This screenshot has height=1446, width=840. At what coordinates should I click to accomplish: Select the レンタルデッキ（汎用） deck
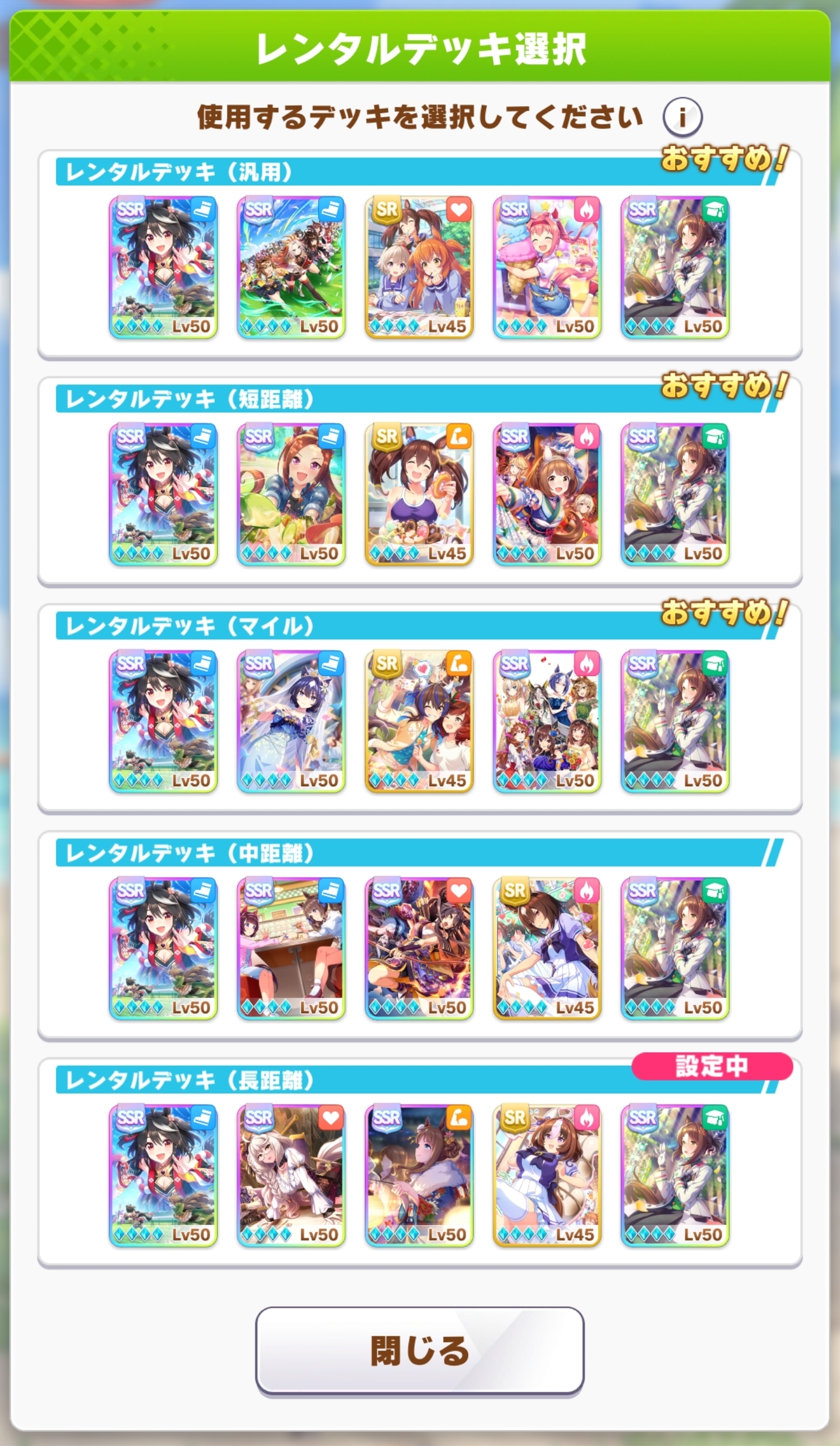point(419,254)
